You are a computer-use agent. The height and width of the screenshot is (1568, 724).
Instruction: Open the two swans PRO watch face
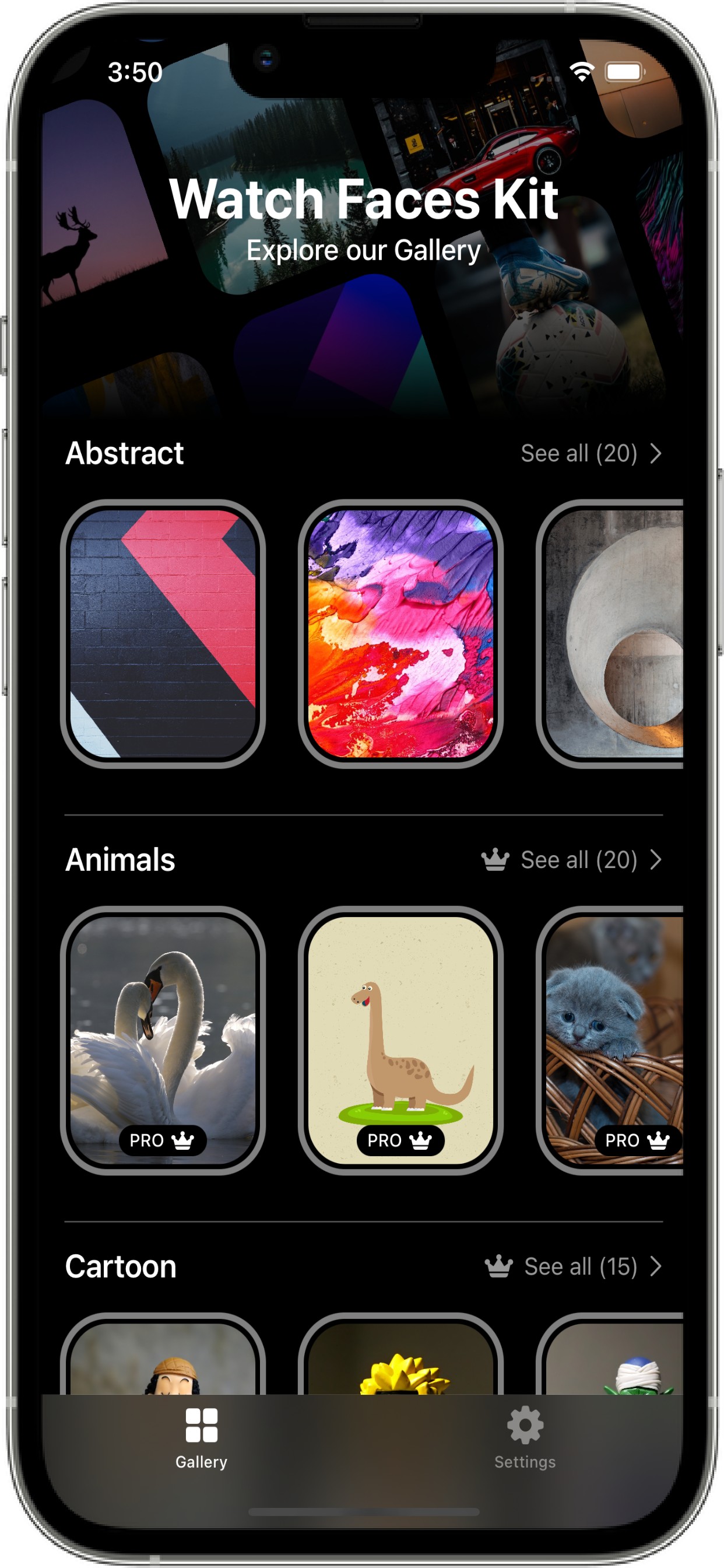[163, 1039]
